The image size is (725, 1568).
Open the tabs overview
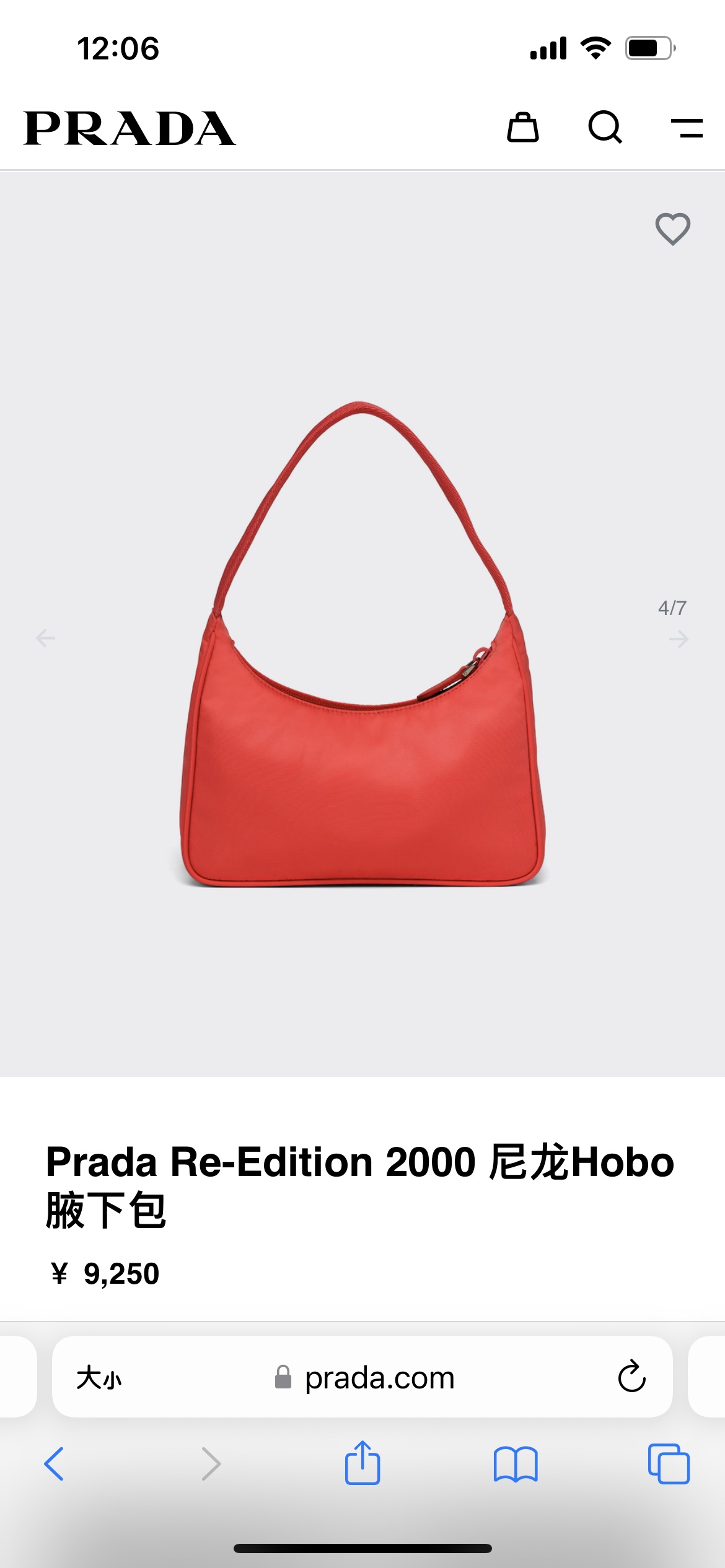click(x=669, y=1464)
